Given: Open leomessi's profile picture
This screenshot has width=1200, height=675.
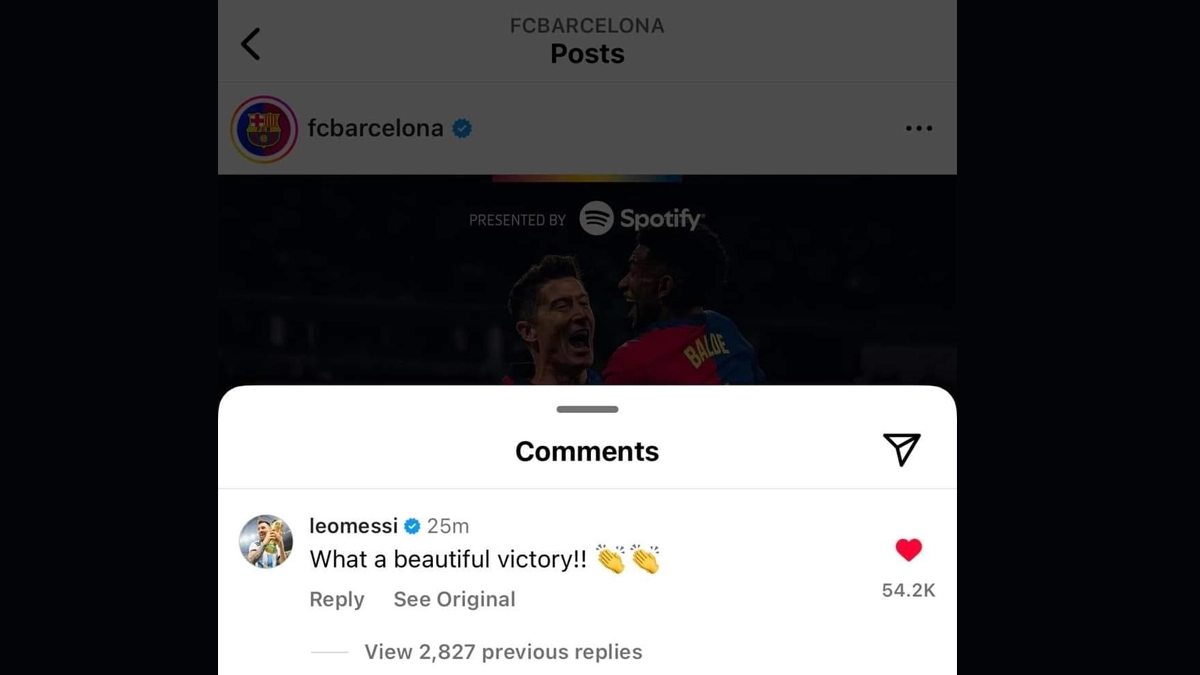Looking at the screenshot, I should point(266,542).
